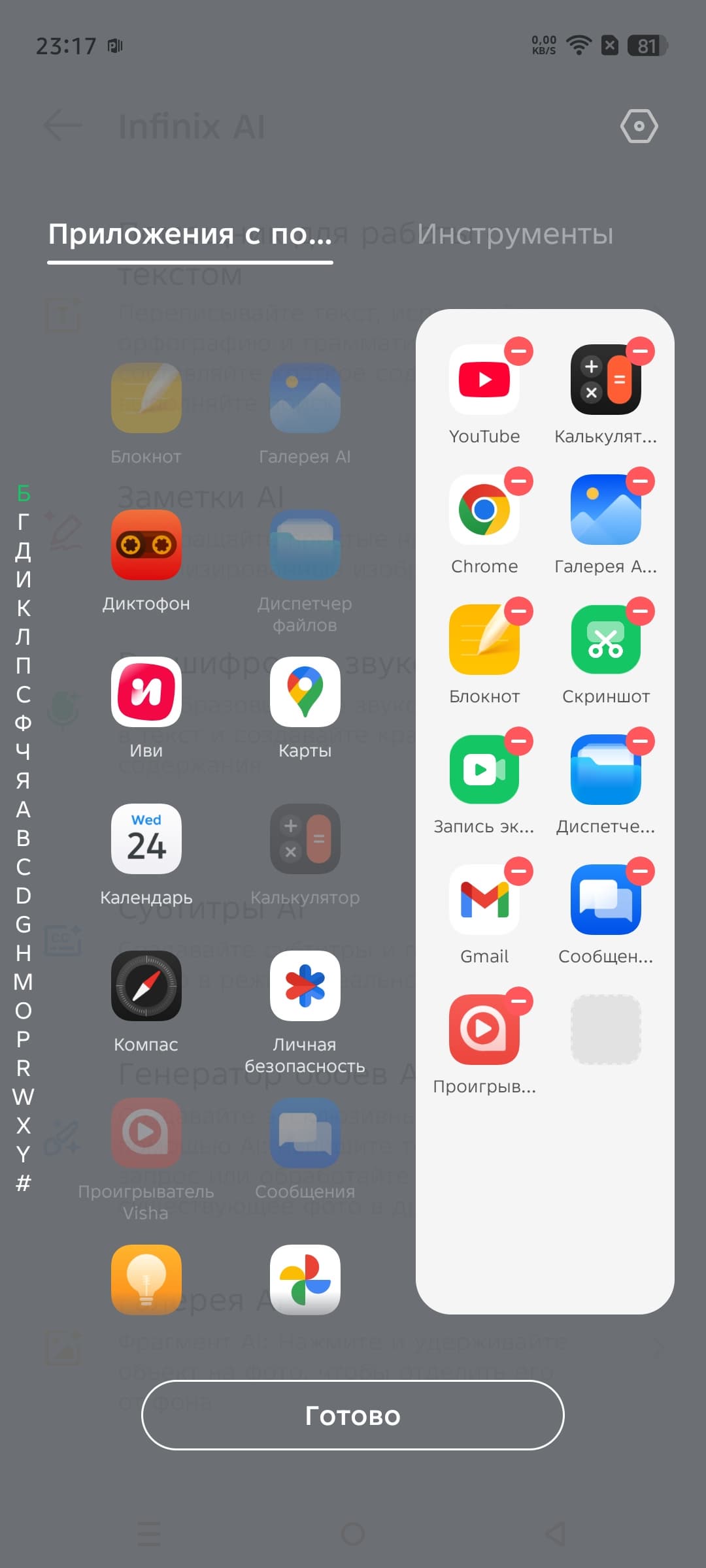Add Компас app to the panel
Screen dimensions: 706x1568
pos(146,987)
